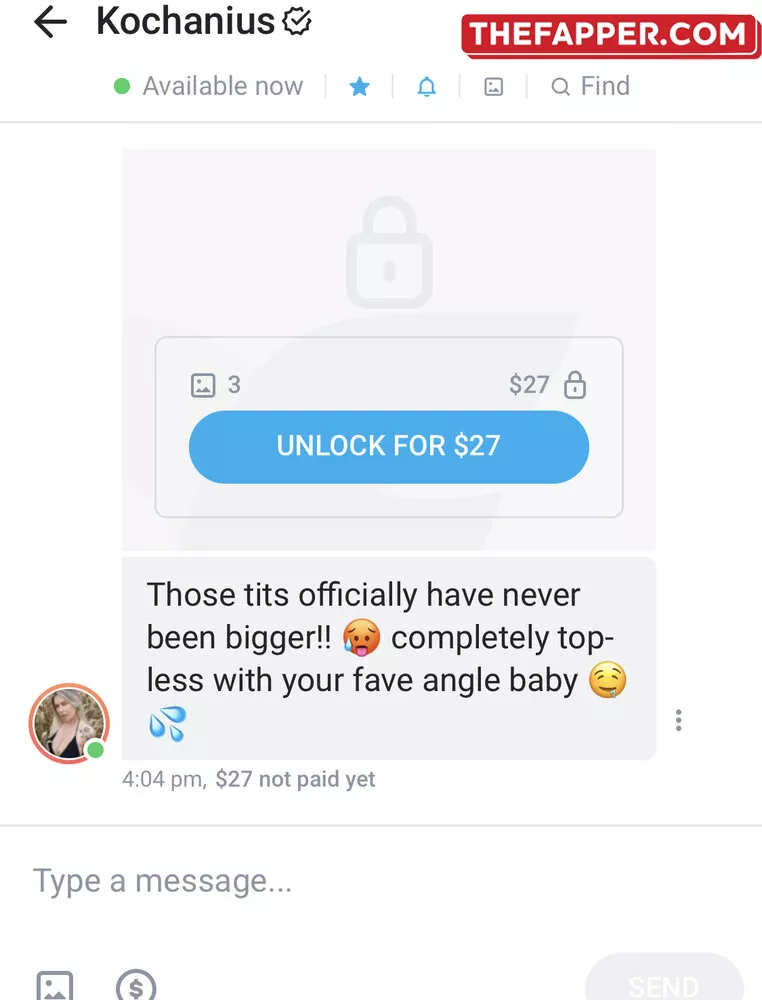Focus the Type a message field
This screenshot has width=762, height=1000.
click(300, 881)
